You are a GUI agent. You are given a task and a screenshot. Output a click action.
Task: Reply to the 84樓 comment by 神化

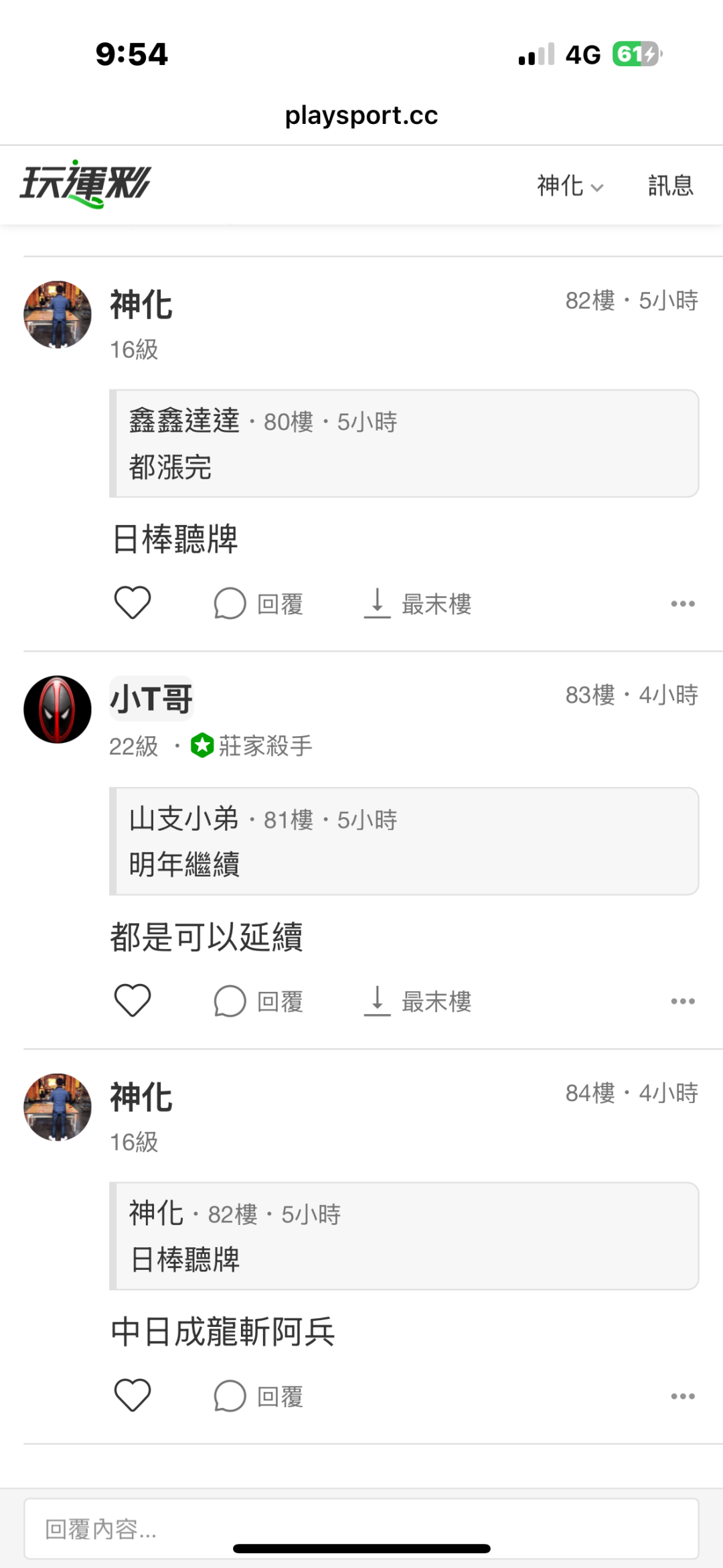[258, 1397]
